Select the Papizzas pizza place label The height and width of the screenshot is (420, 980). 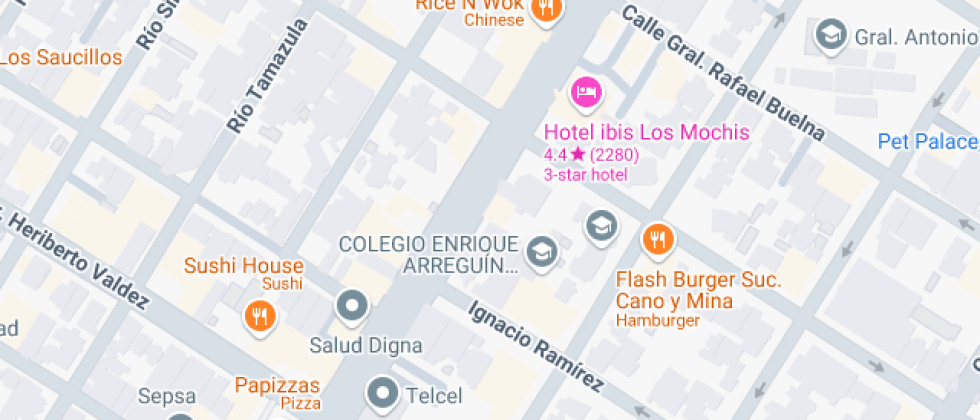277,385
